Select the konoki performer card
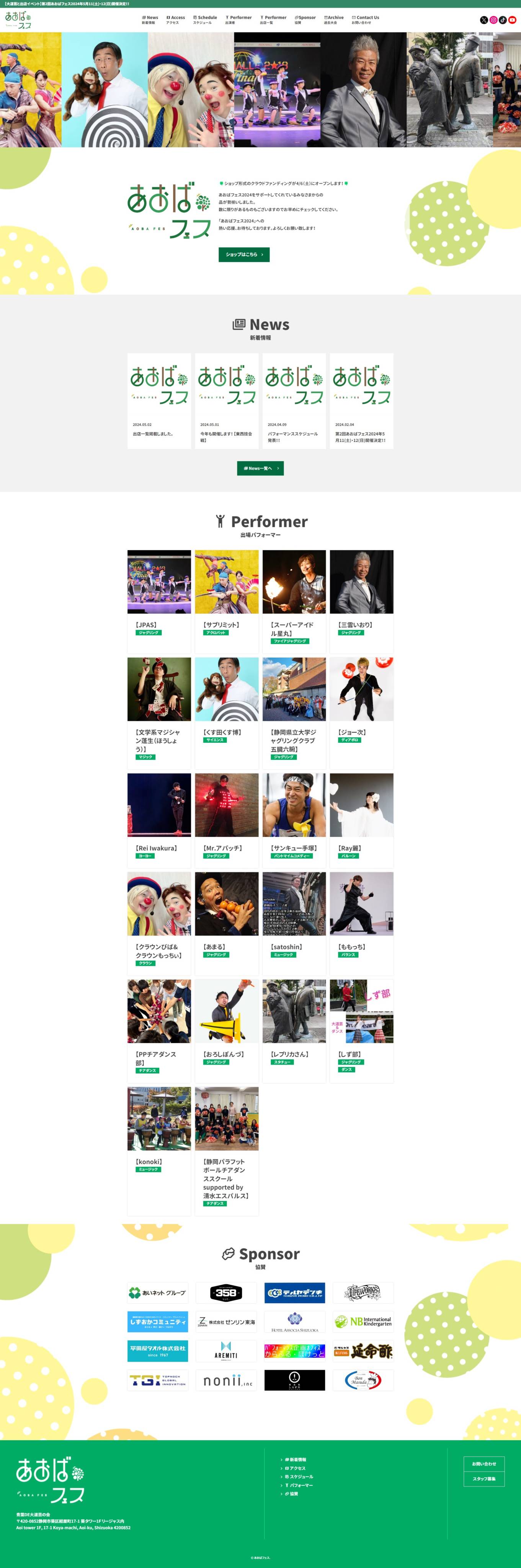 (159, 1132)
